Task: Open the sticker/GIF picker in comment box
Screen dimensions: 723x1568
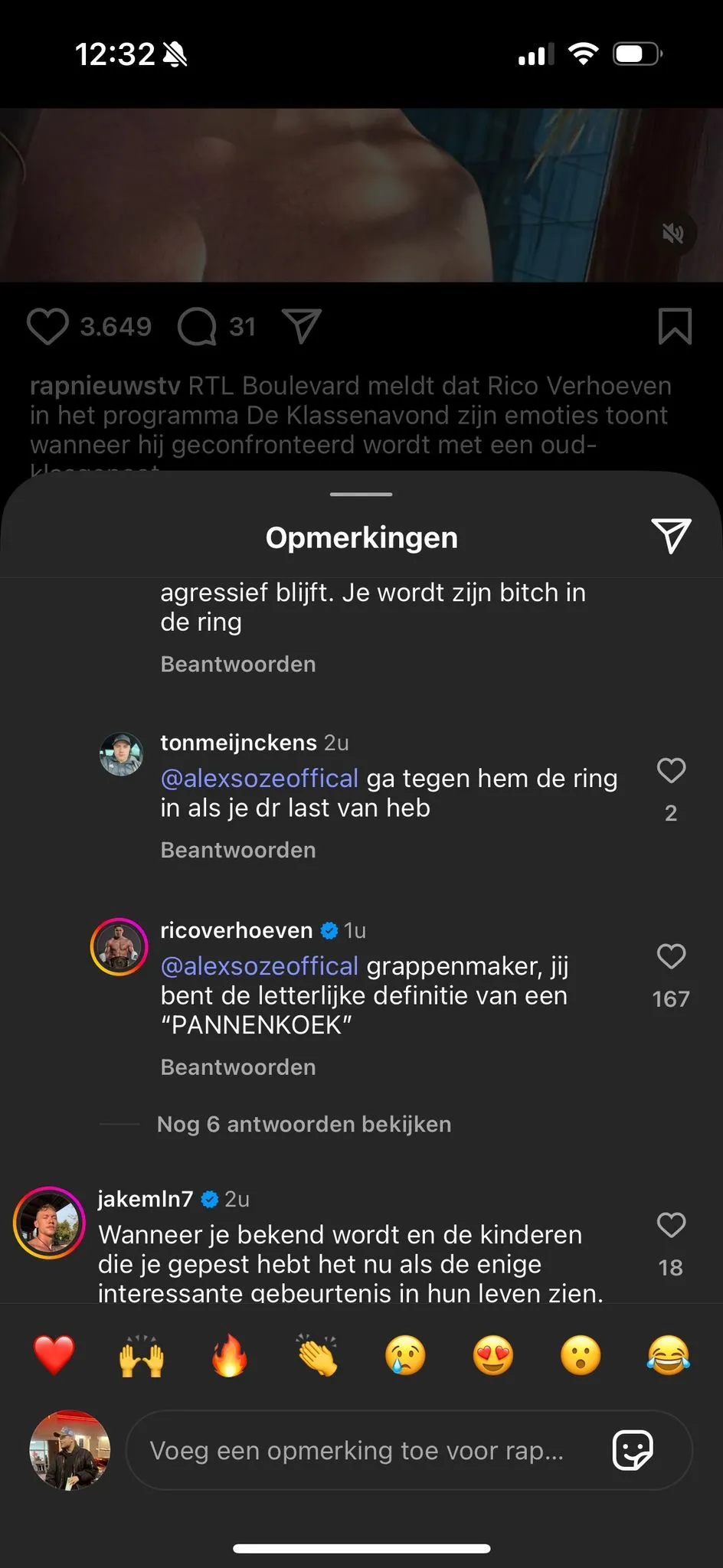Action: point(633,1450)
